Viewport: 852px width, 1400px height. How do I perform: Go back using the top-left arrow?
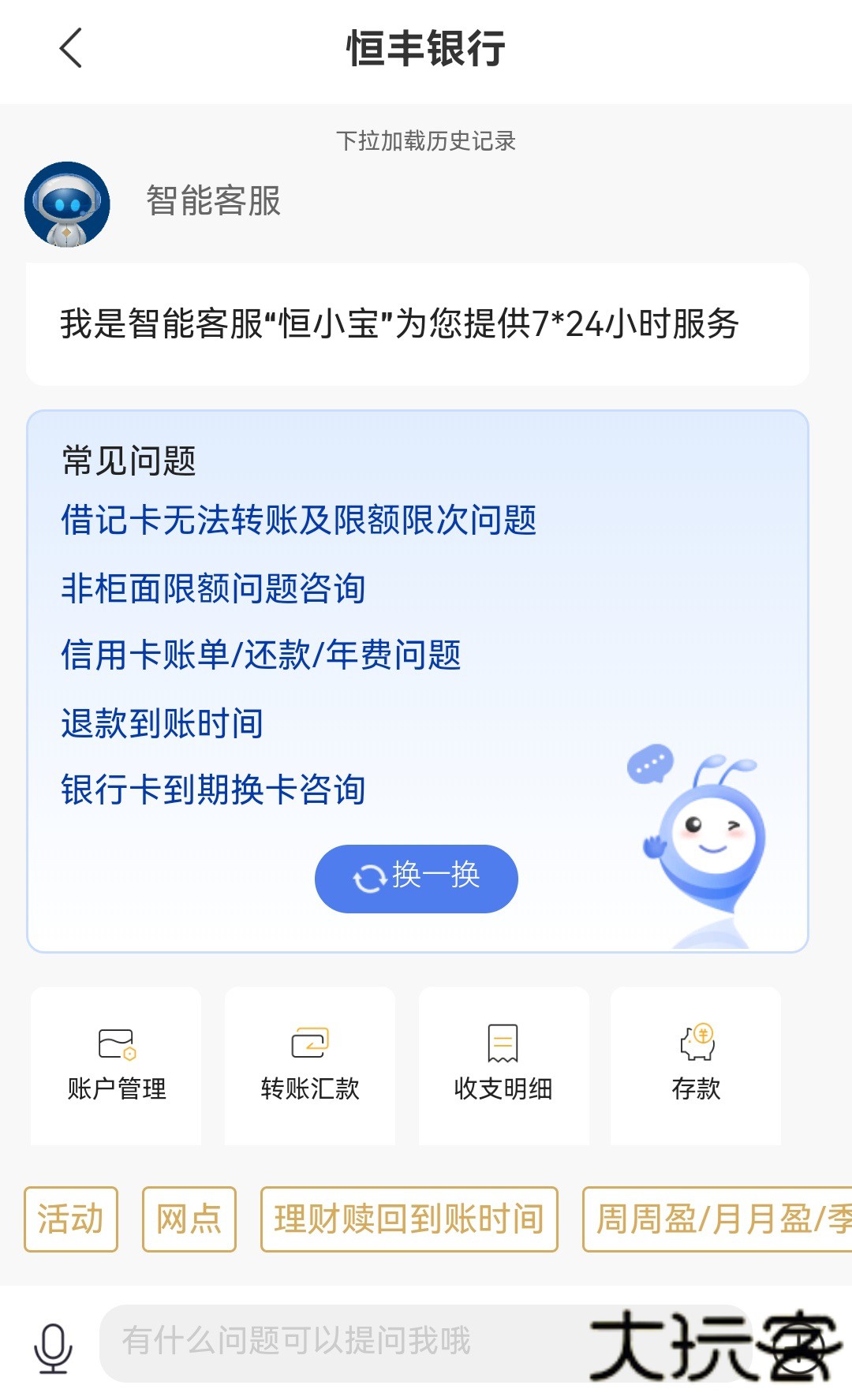coord(71,48)
